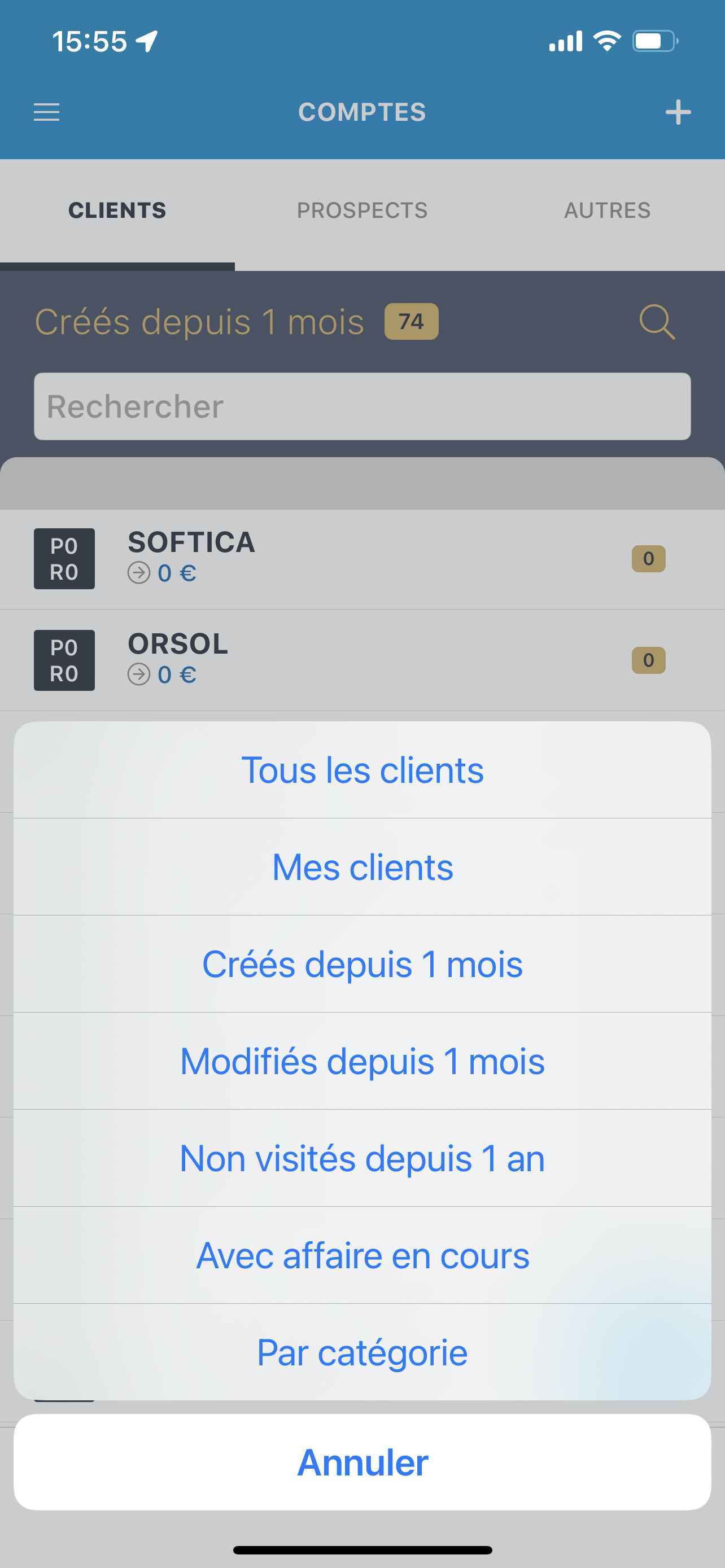
Task: Select the Tous les clients filter
Action: (x=362, y=770)
